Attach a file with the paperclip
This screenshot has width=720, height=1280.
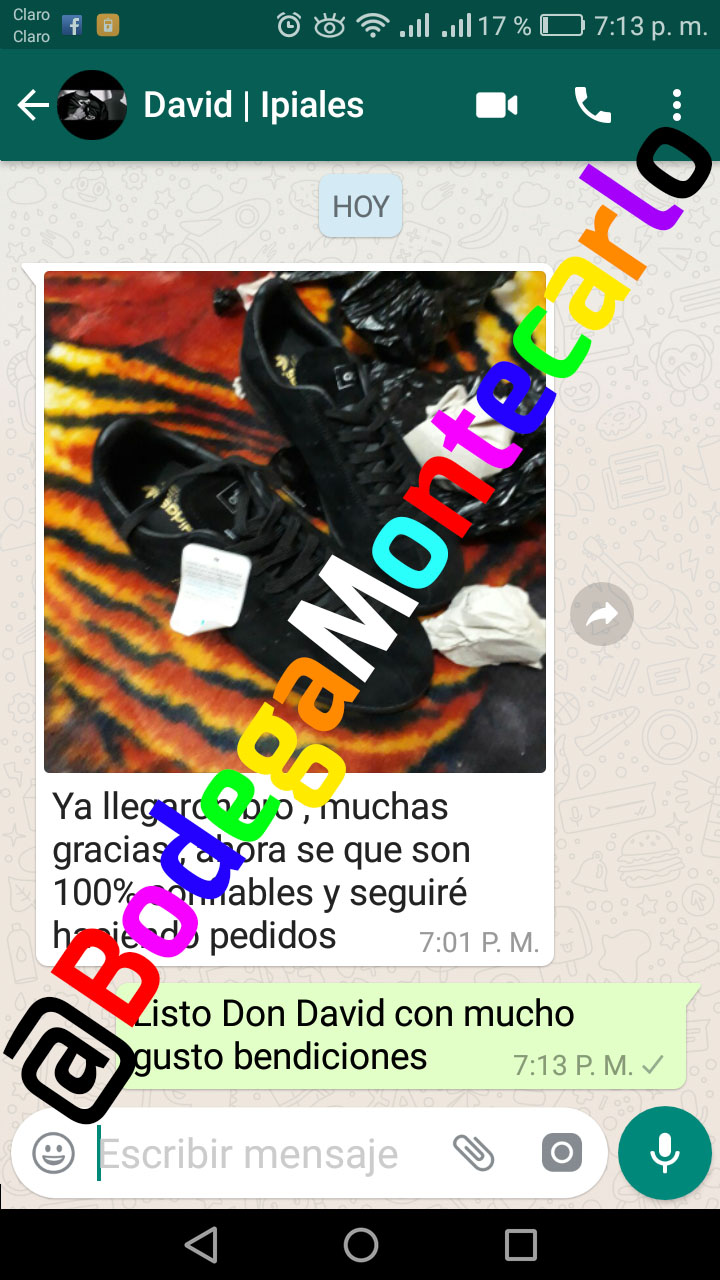[474, 1153]
